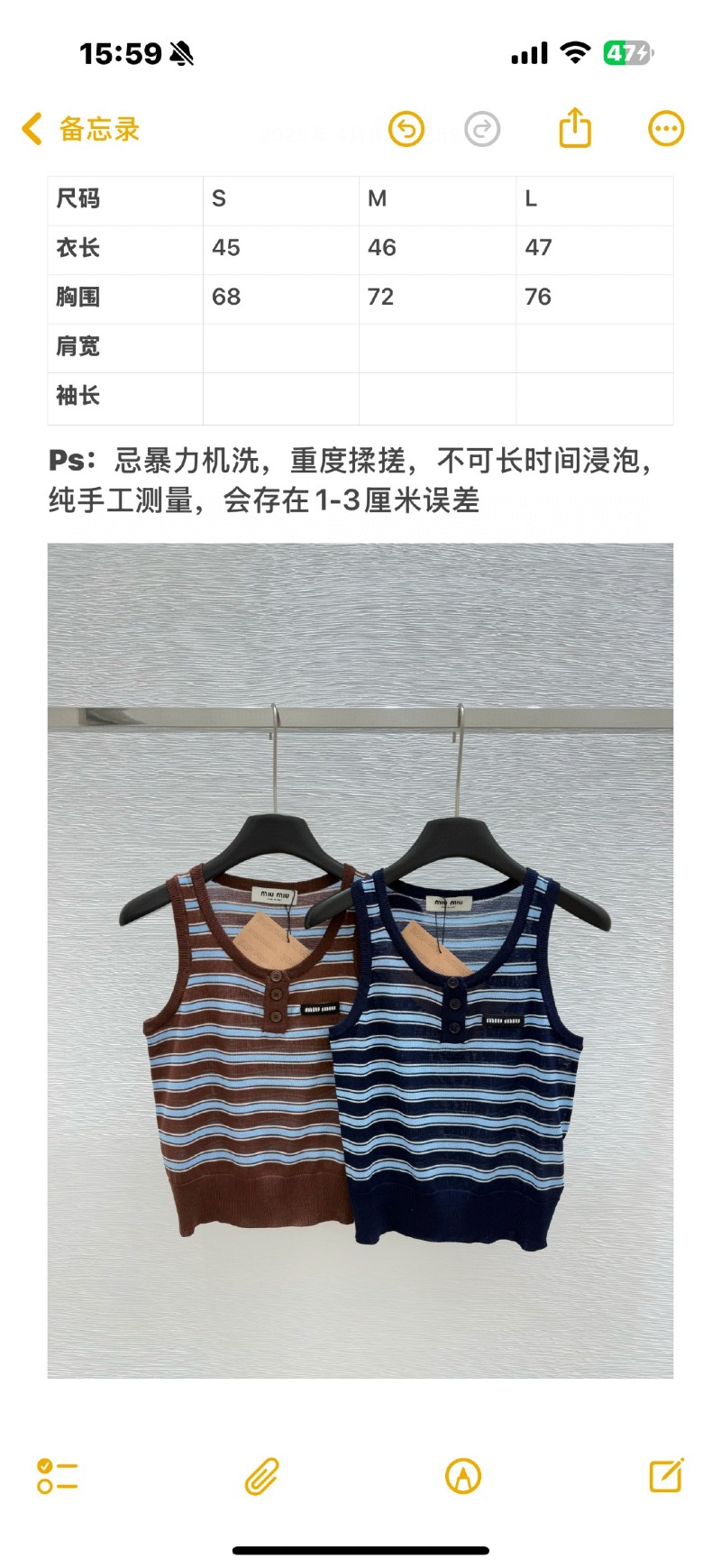Open the attachment paperclip

click(x=262, y=1476)
